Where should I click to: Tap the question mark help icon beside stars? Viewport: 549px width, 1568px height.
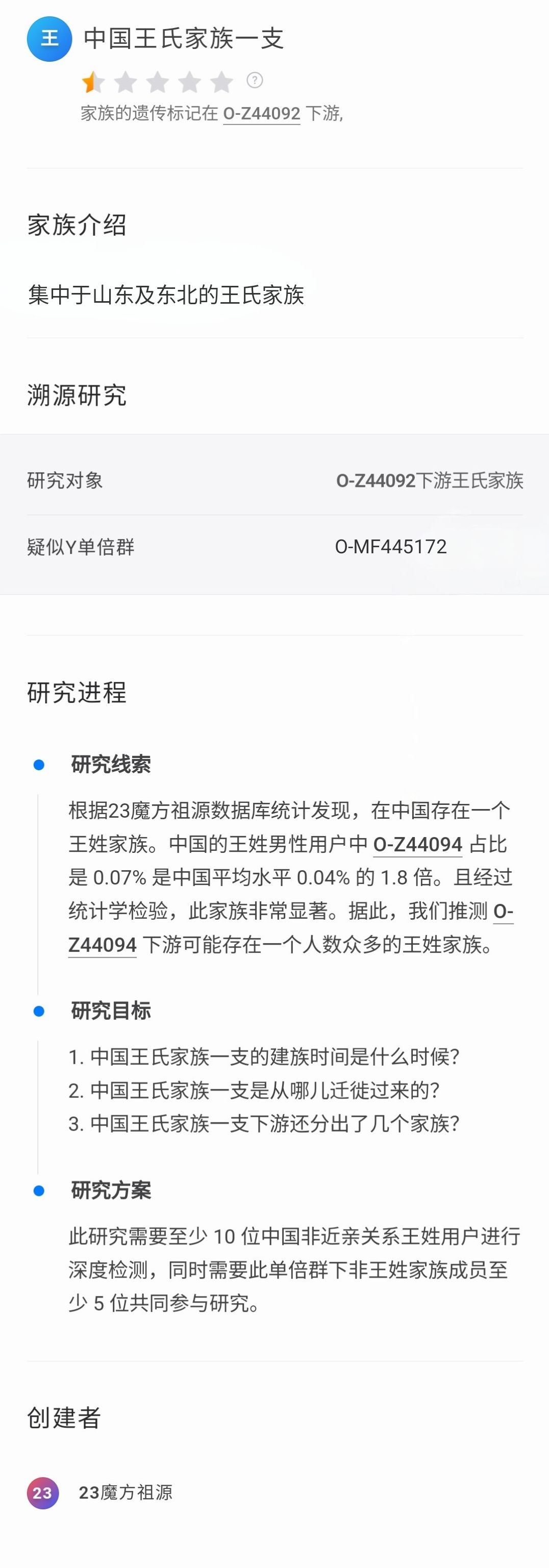[x=255, y=80]
